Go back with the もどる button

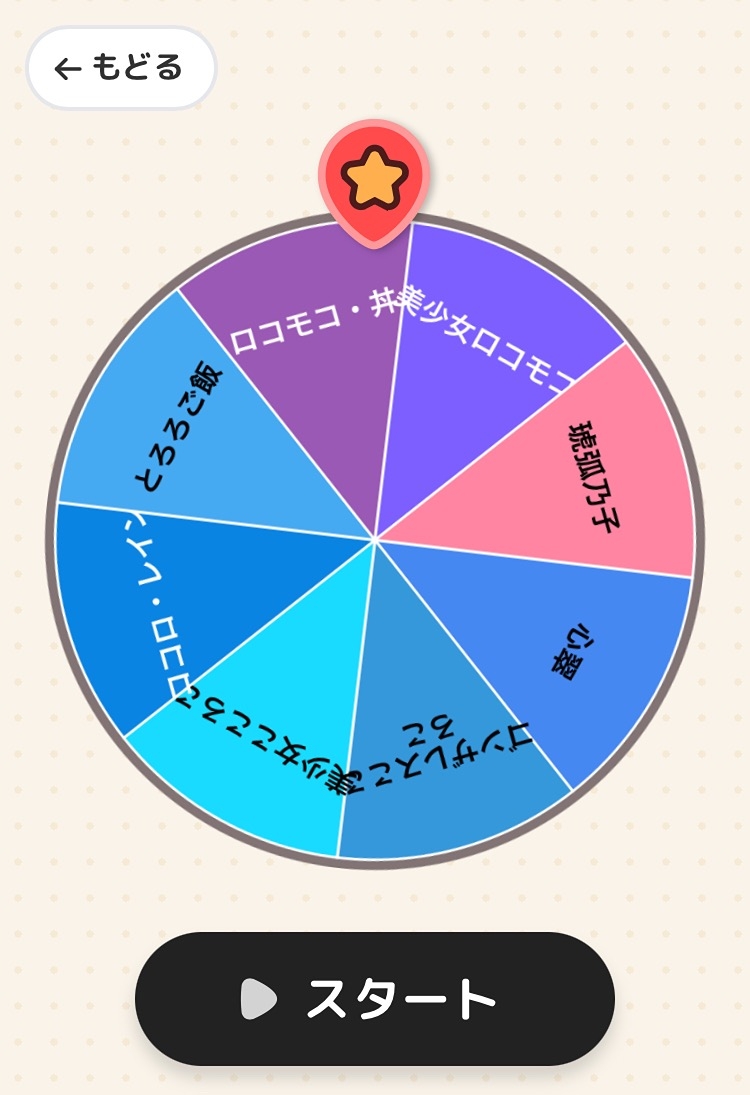click(120, 68)
